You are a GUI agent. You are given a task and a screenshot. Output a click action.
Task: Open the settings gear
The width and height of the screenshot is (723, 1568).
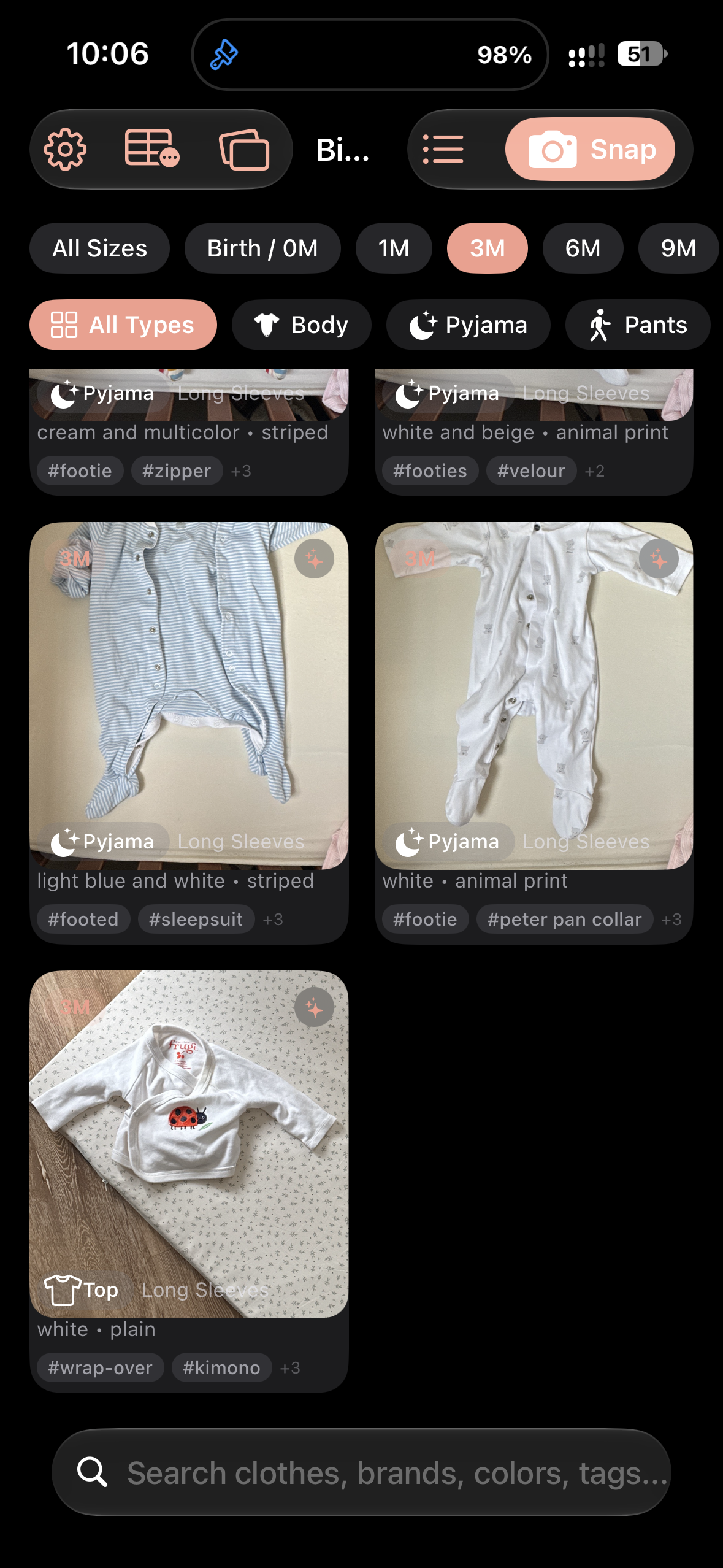click(65, 149)
